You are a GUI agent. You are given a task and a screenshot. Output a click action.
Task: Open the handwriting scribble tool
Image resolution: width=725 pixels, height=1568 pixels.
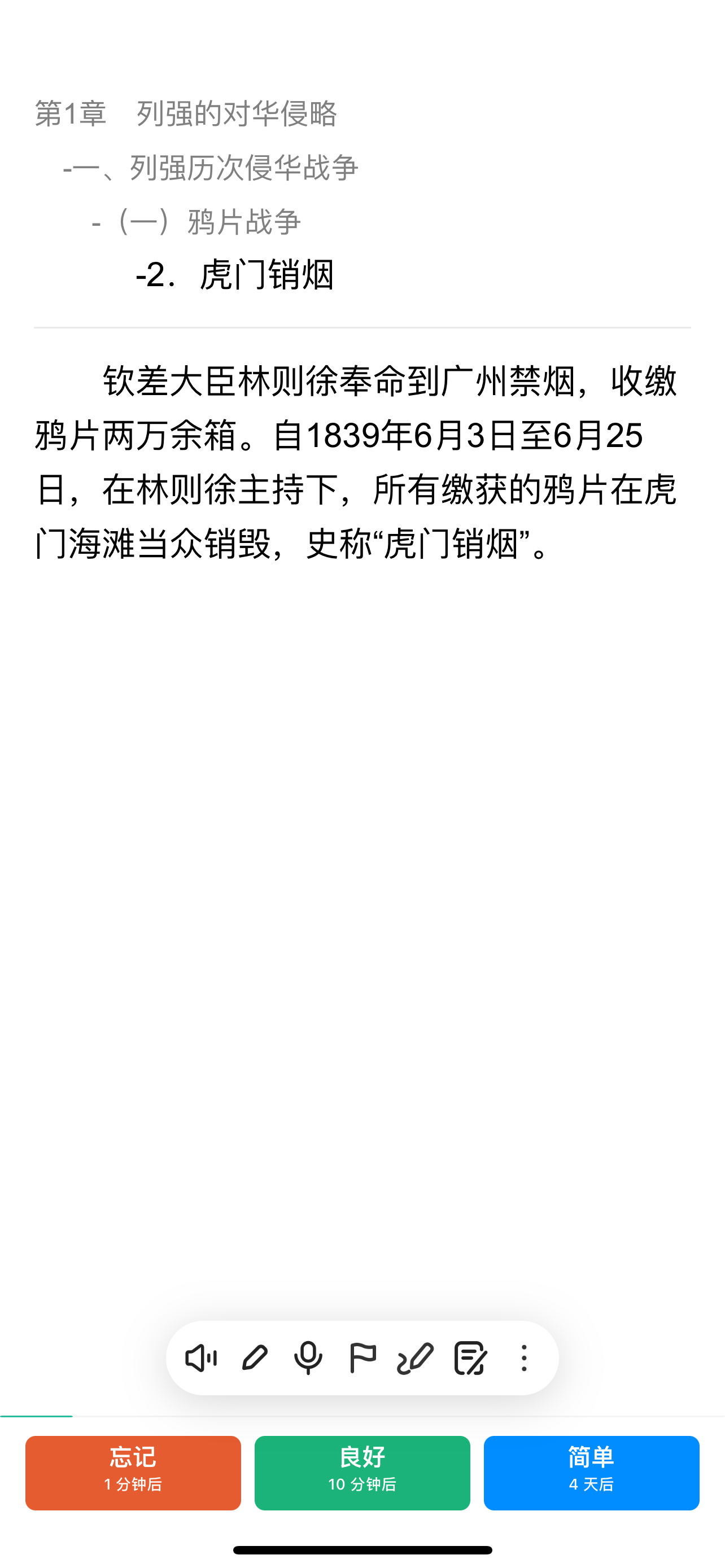pos(415,1358)
